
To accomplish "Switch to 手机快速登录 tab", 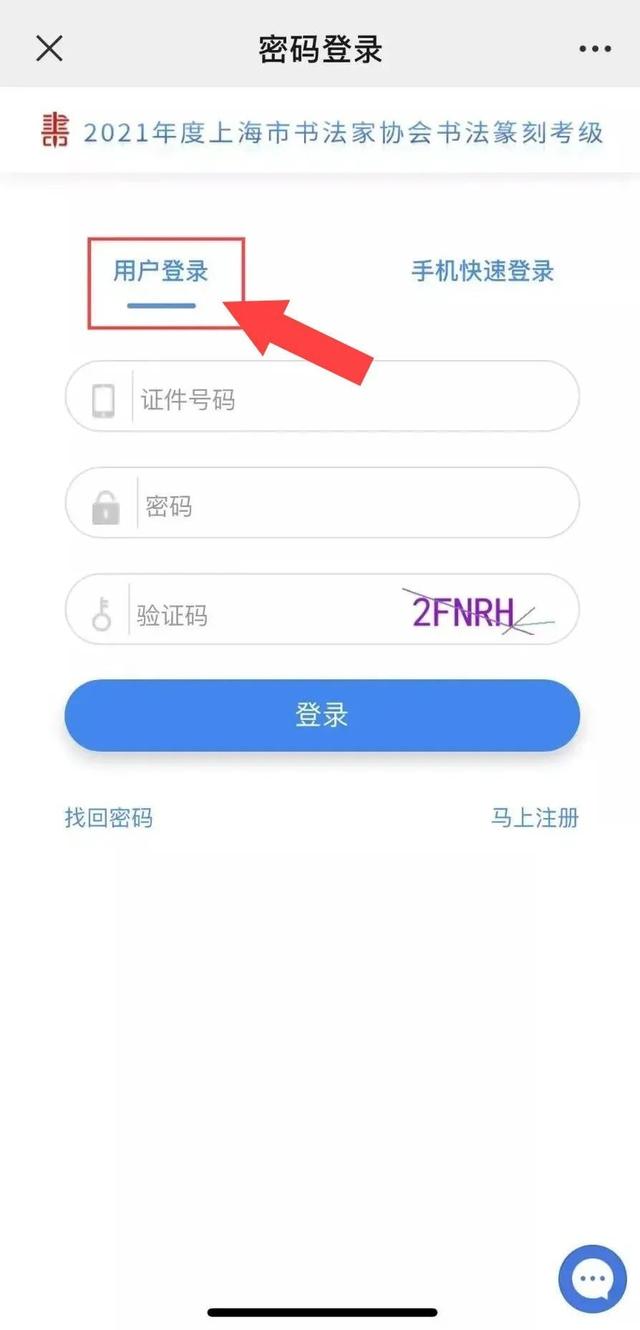I will [x=482, y=271].
